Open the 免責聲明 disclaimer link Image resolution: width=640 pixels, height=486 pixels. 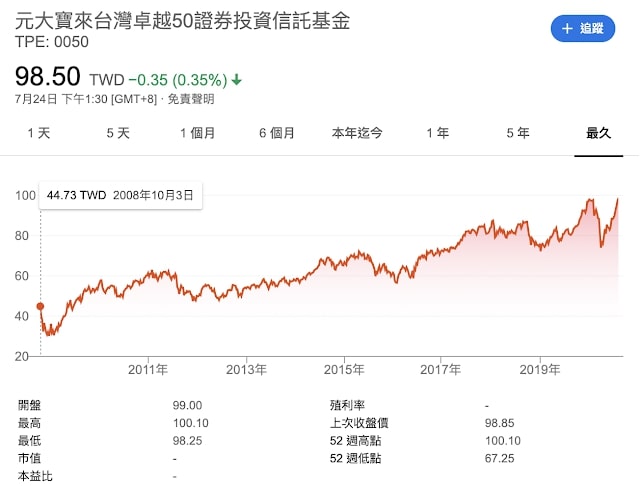click(x=190, y=99)
